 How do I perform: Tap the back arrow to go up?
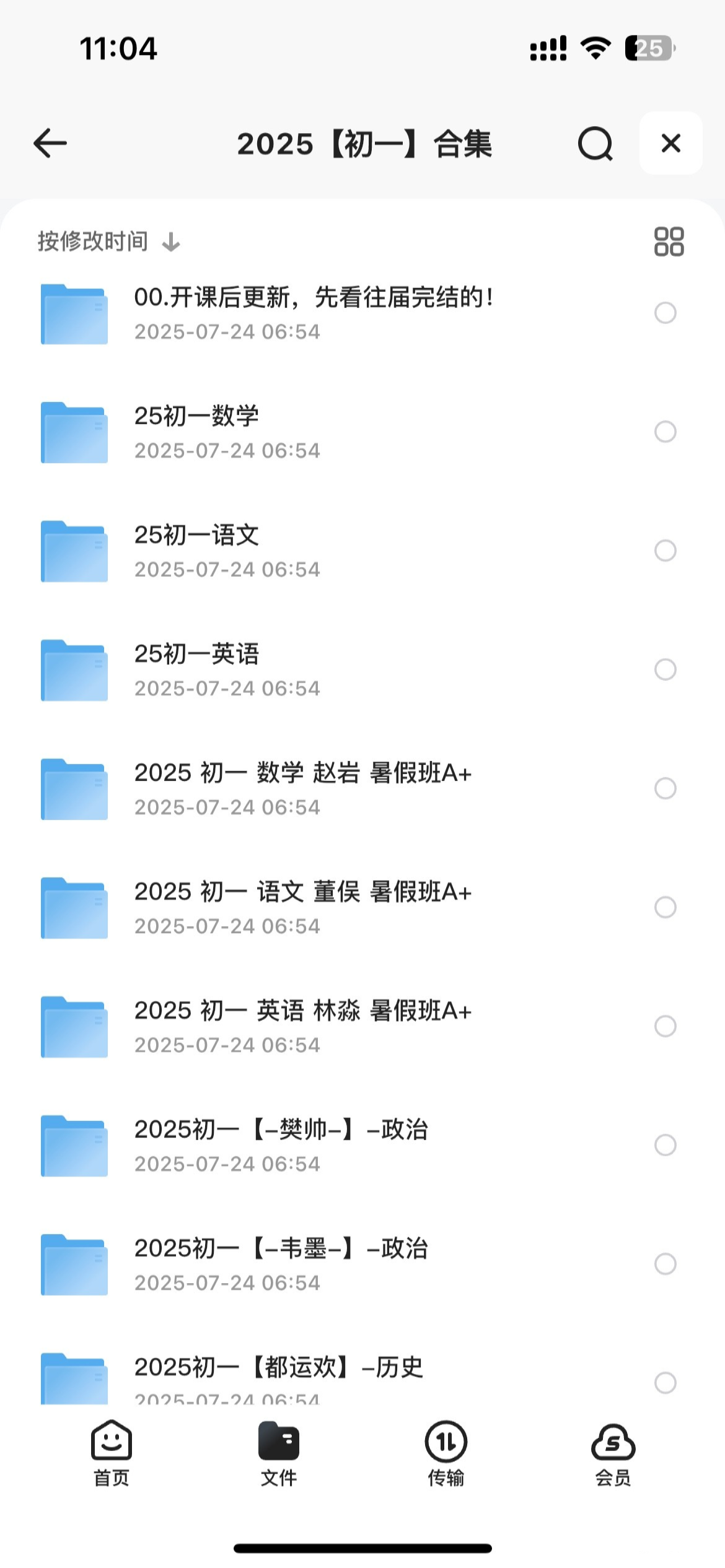coord(50,144)
